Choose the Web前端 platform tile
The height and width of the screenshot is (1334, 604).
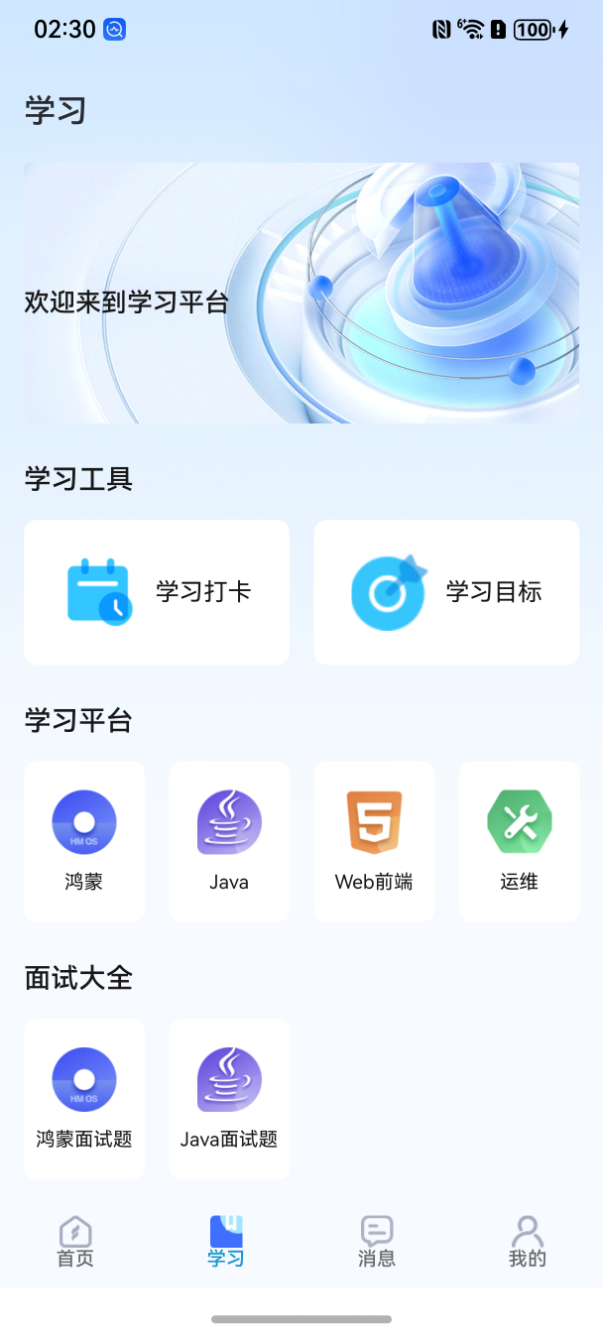(x=374, y=840)
